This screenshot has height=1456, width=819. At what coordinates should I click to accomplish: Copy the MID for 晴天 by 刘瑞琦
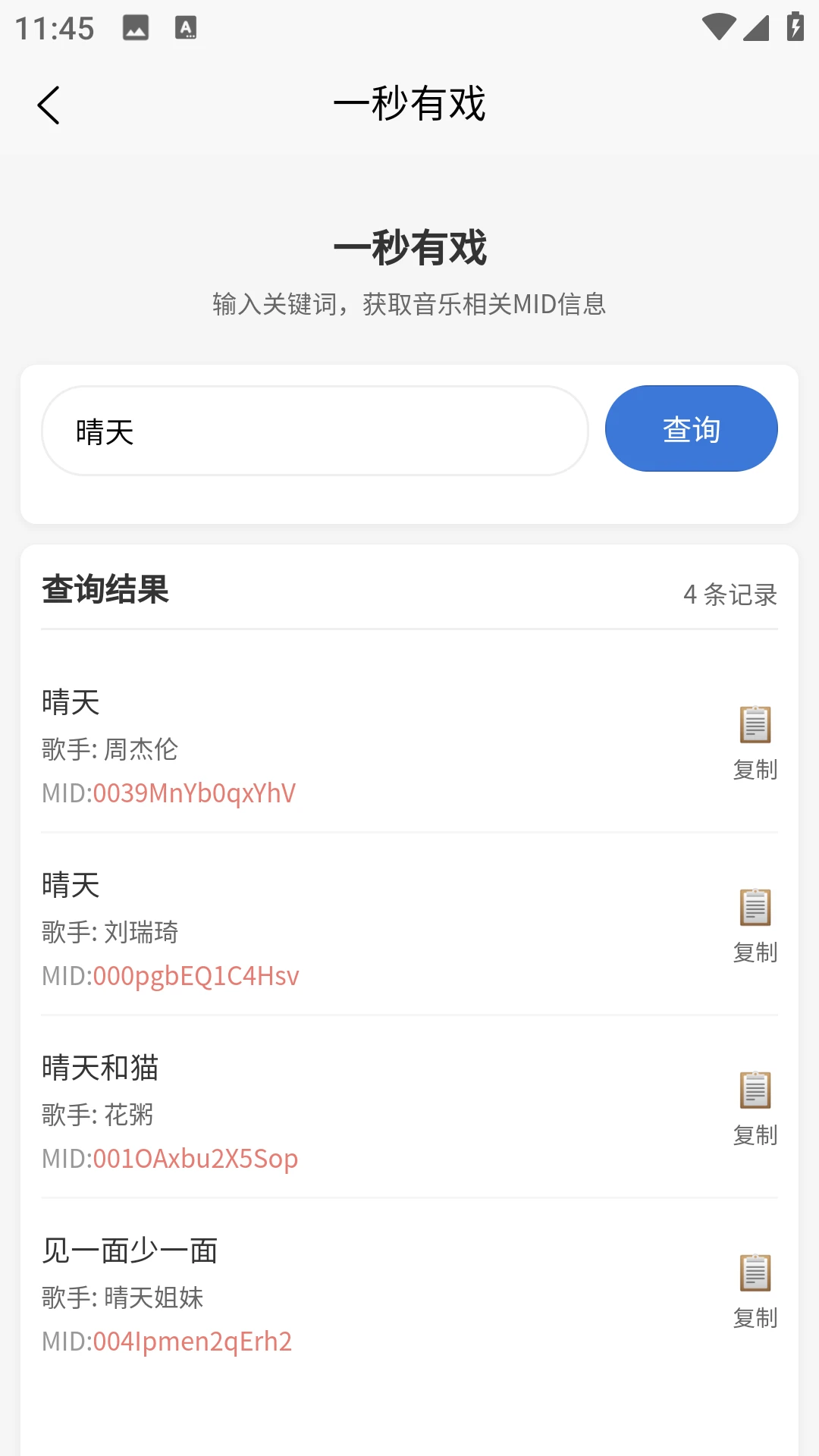coord(755,924)
